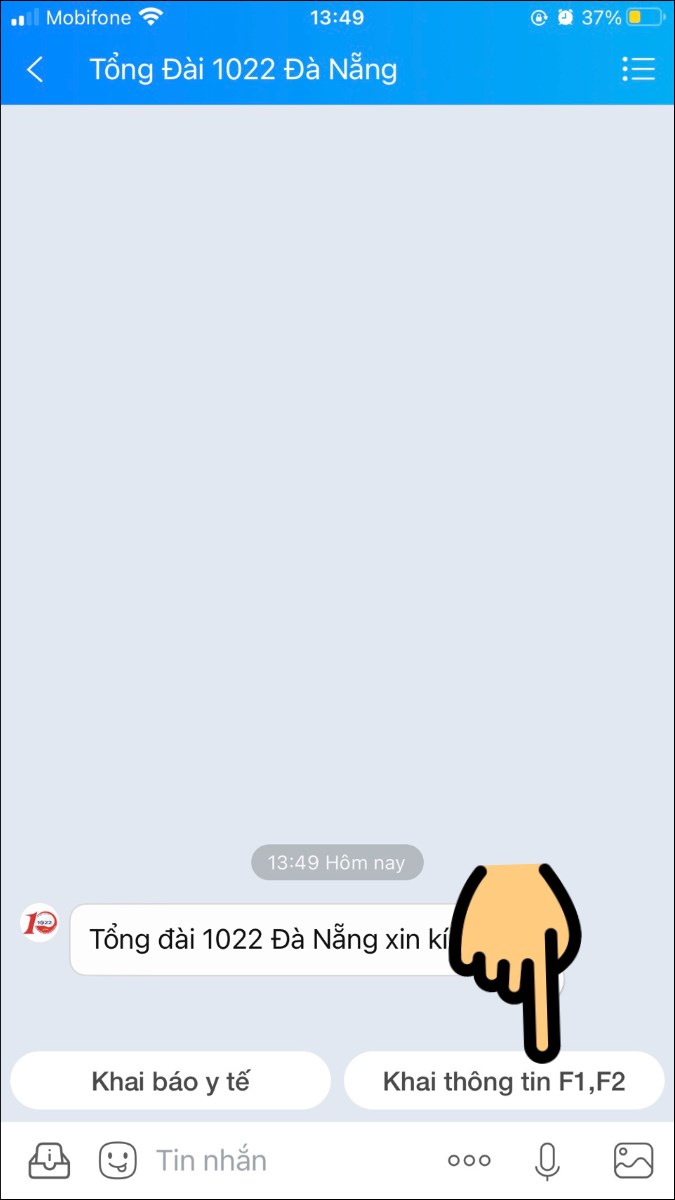Open the quick-reply inbox icon
This screenshot has width=675, height=1200.
47,1160
